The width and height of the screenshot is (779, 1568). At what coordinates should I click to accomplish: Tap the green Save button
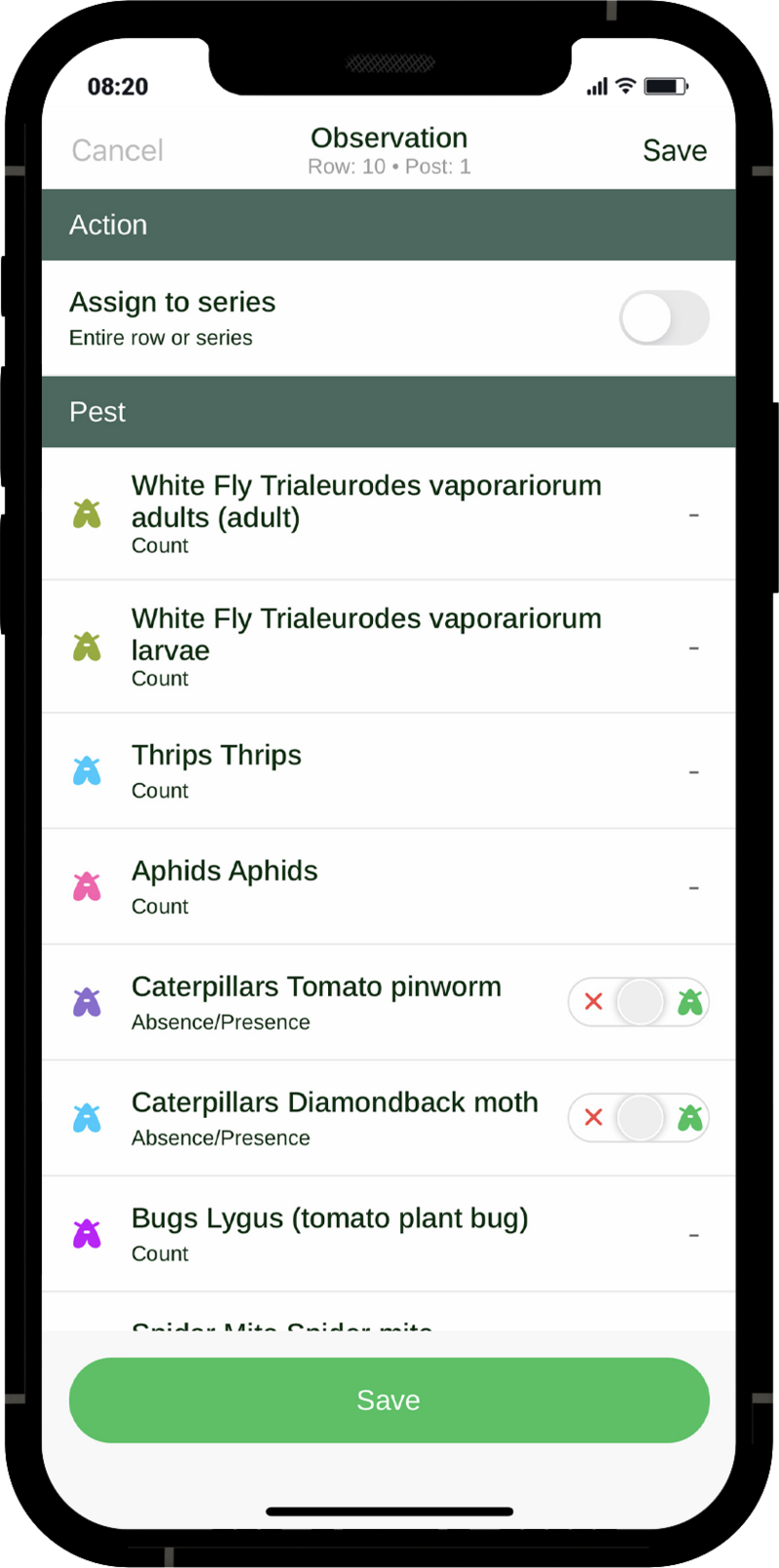coord(389,1400)
